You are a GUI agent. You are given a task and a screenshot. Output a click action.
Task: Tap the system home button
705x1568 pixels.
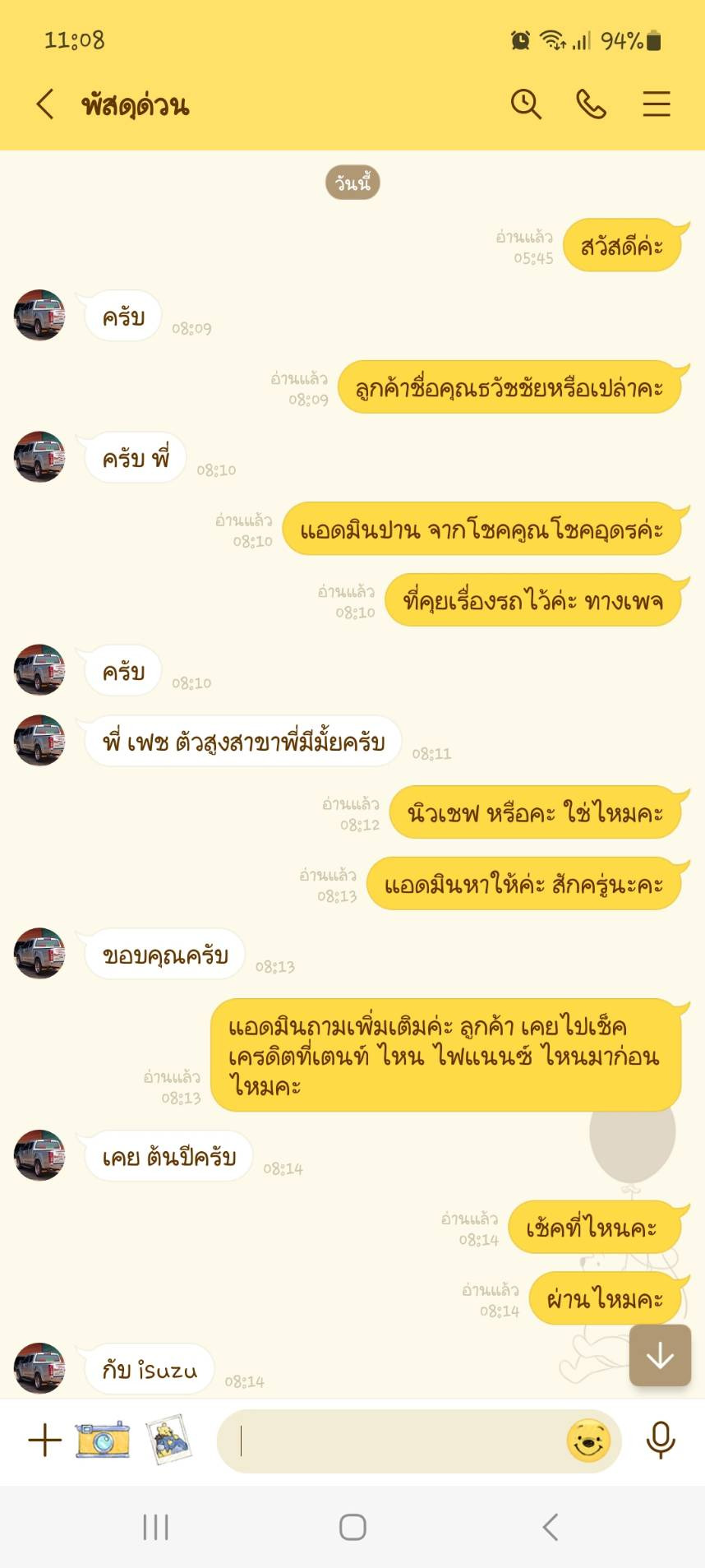pos(352,1527)
